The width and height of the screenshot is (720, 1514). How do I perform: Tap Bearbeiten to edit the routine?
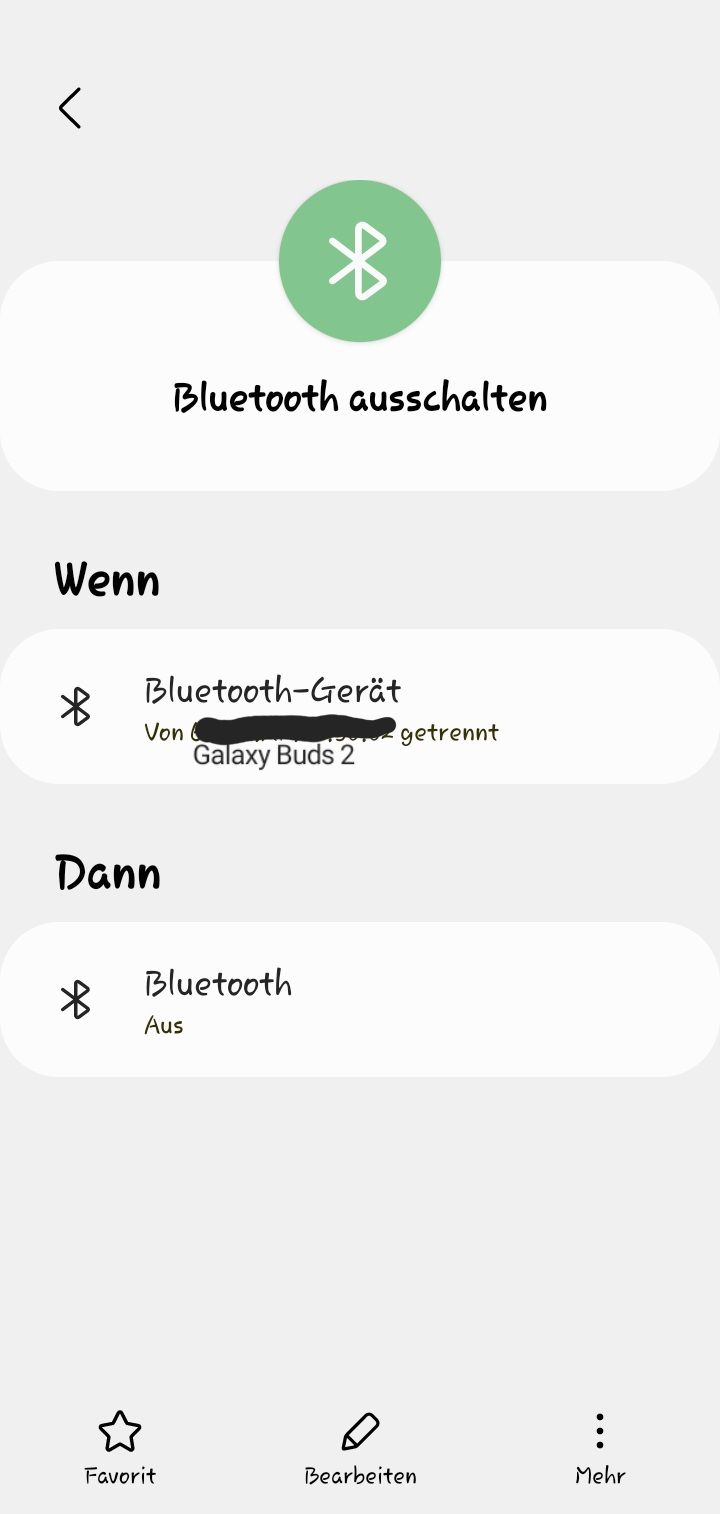(x=360, y=1446)
